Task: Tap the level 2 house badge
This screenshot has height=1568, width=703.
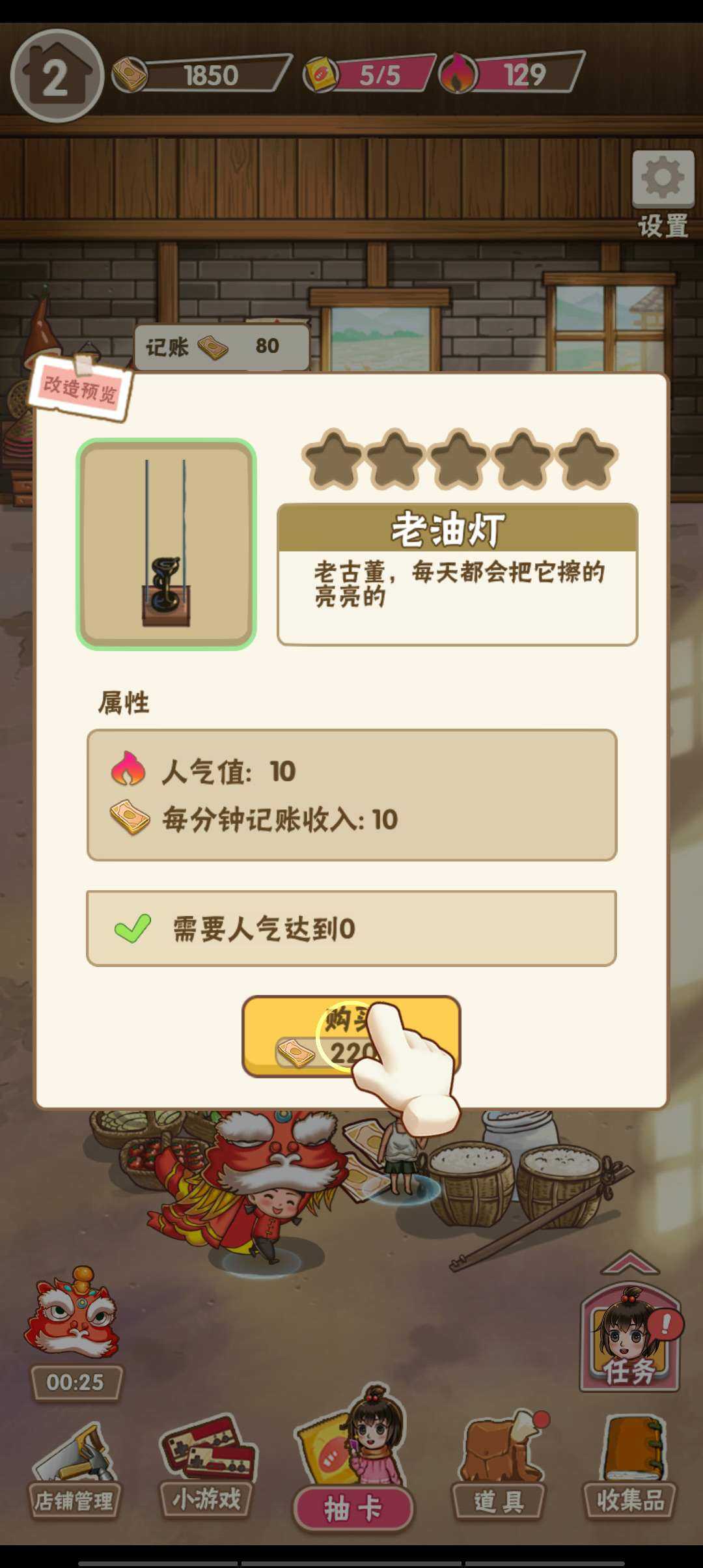Action: coord(57,76)
